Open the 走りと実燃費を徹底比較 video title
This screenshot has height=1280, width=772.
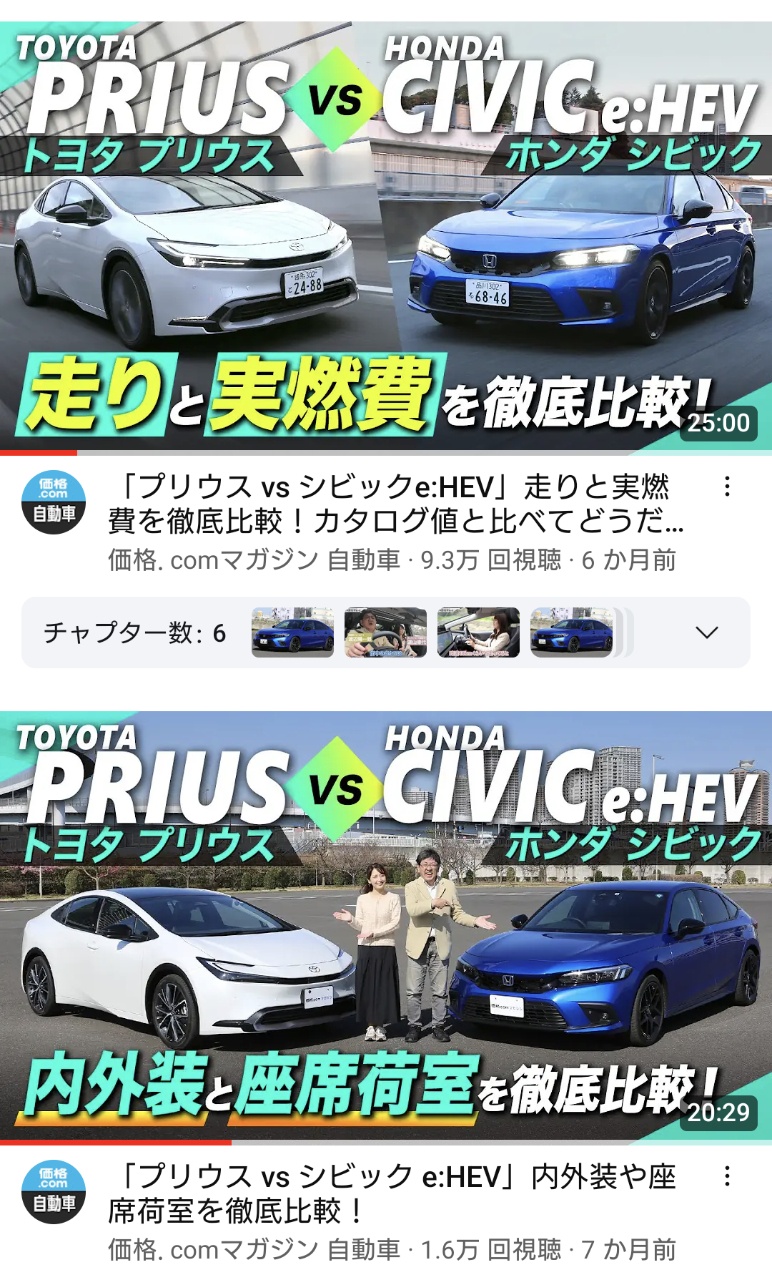click(x=395, y=504)
